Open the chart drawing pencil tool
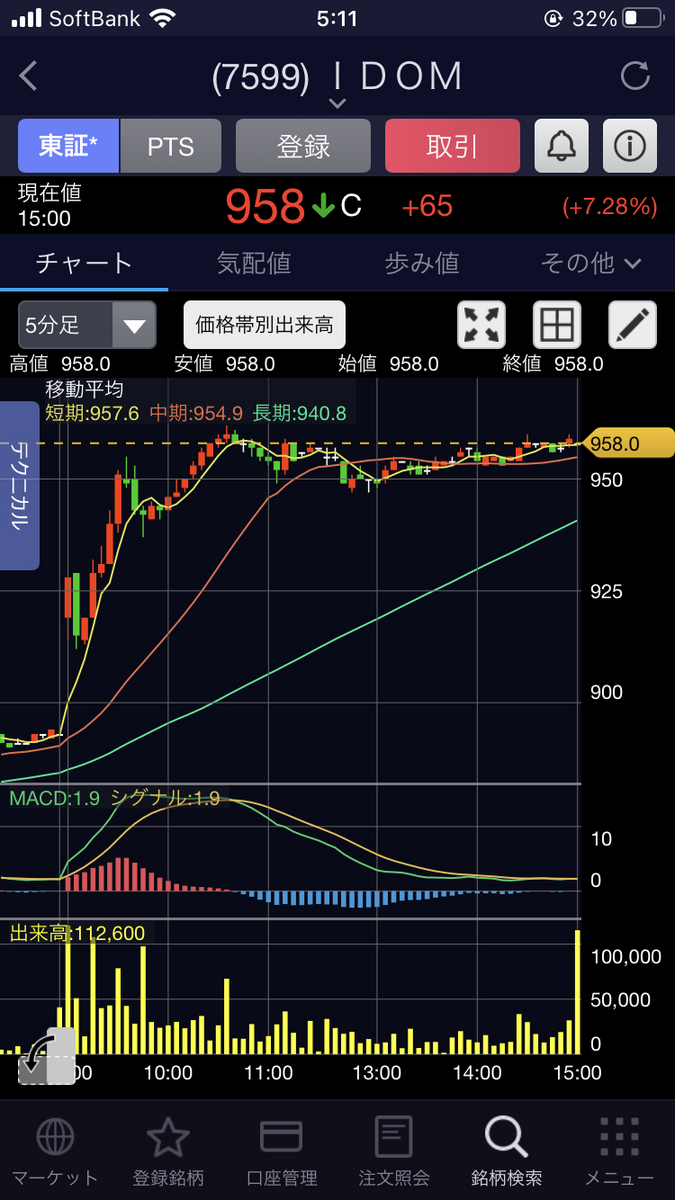The width and height of the screenshot is (675, 1200). [633, 325]
